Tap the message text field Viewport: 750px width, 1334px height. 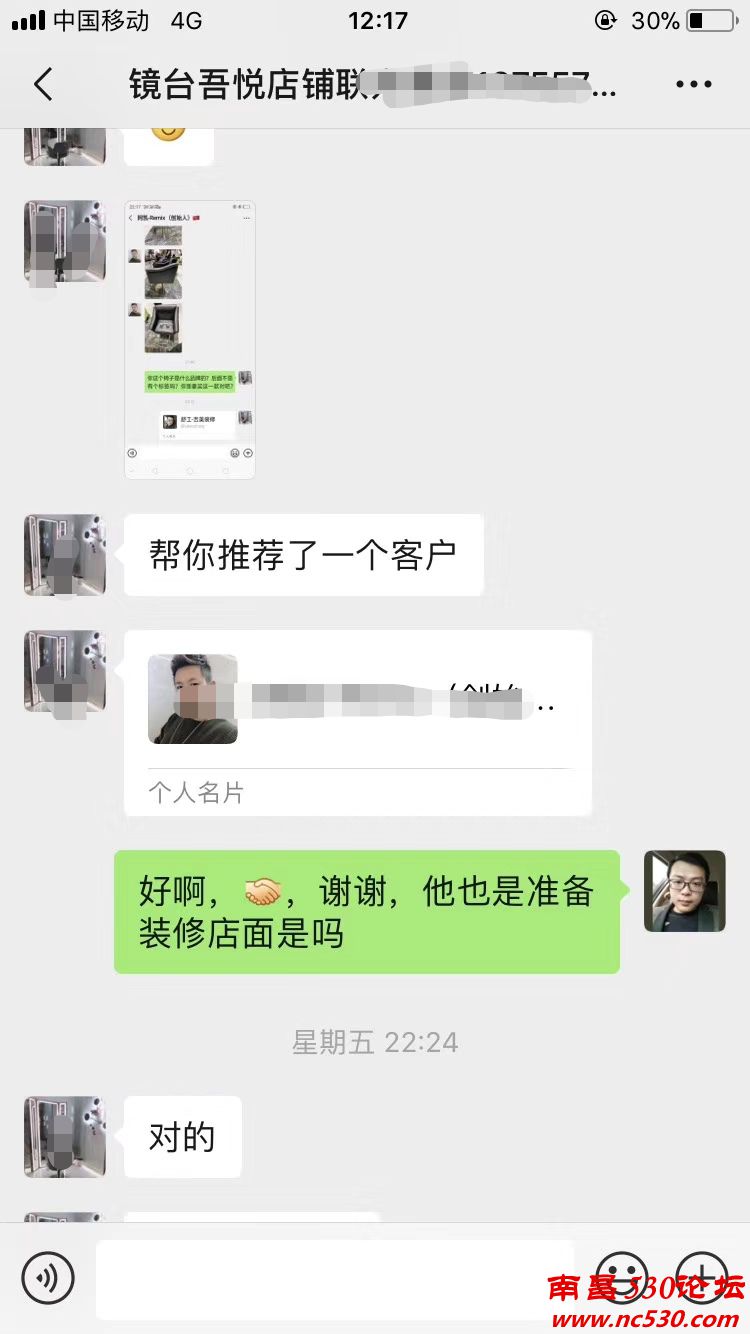[x=335, y=1279]
